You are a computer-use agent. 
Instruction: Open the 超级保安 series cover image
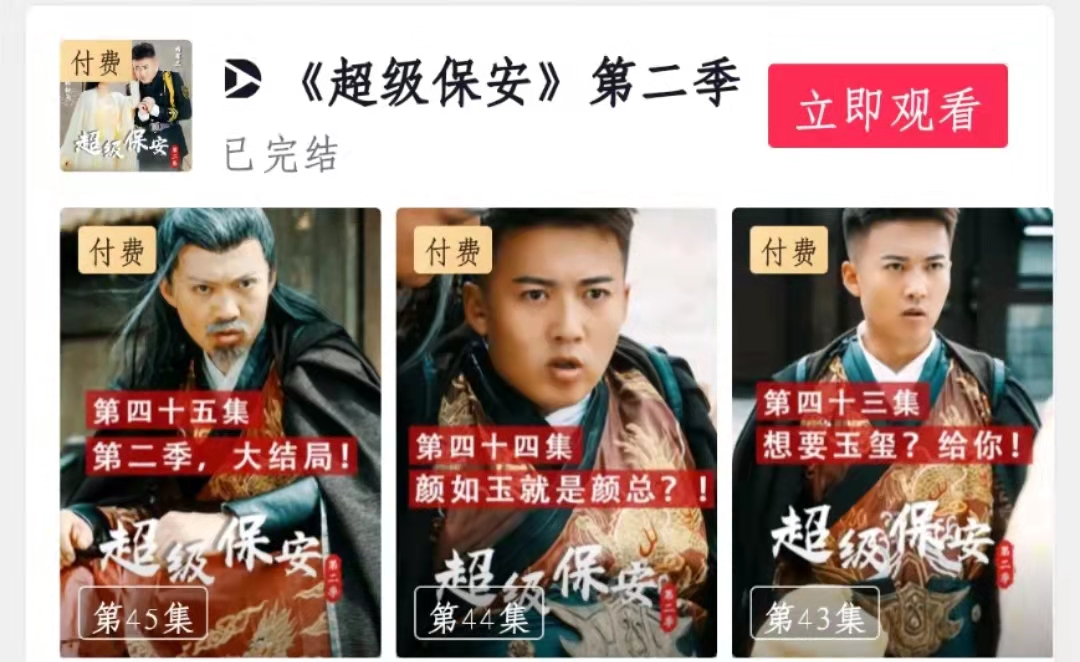click(x=126, y=106)
